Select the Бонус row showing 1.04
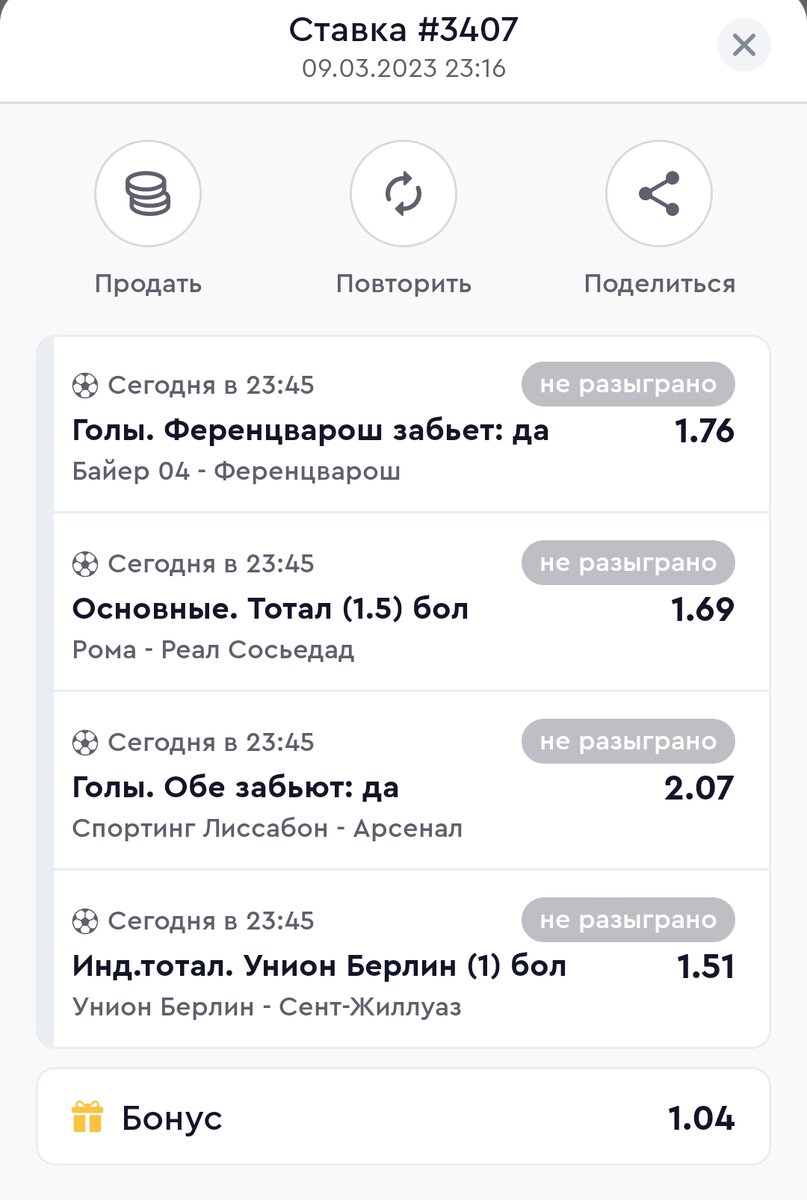 400,1117
